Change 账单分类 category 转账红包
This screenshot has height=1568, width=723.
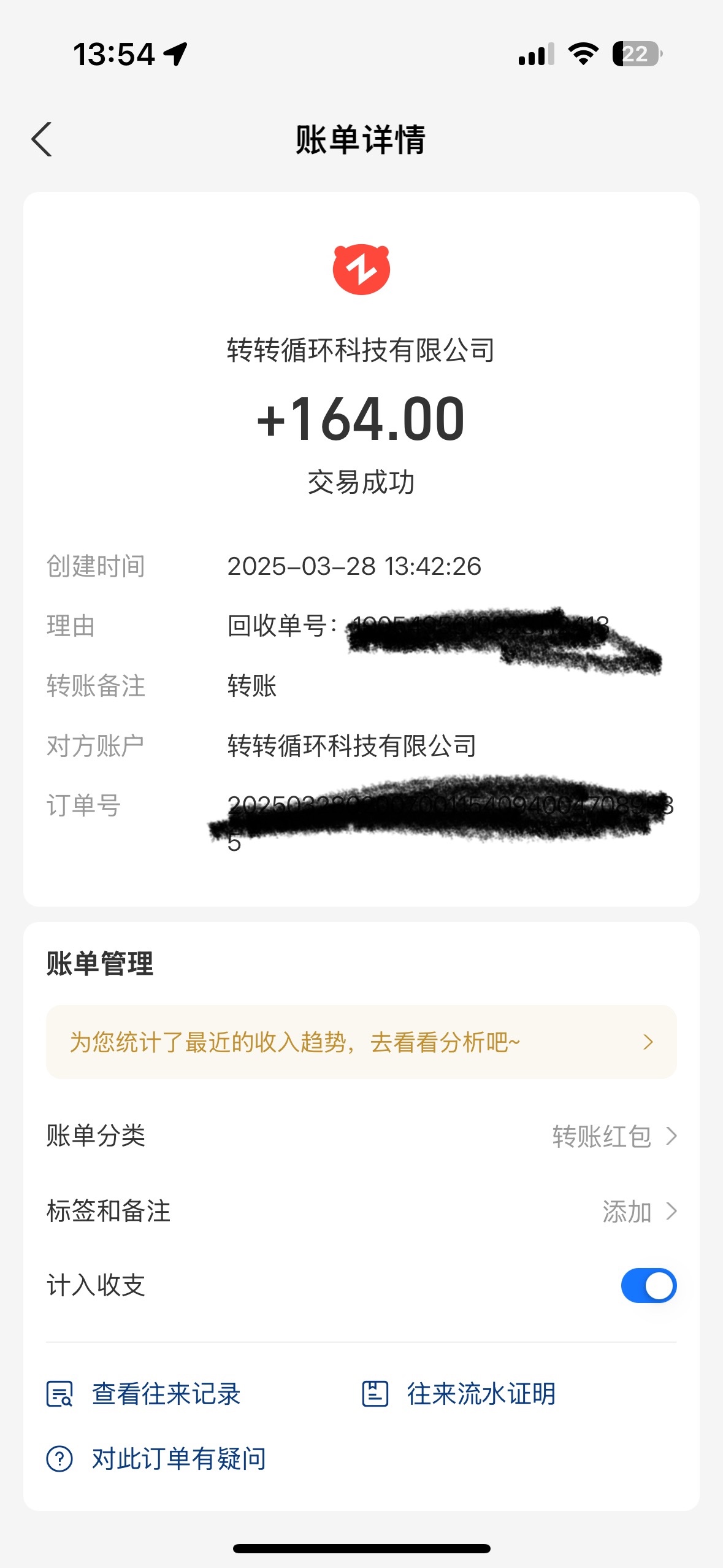tap(613, 1136)
